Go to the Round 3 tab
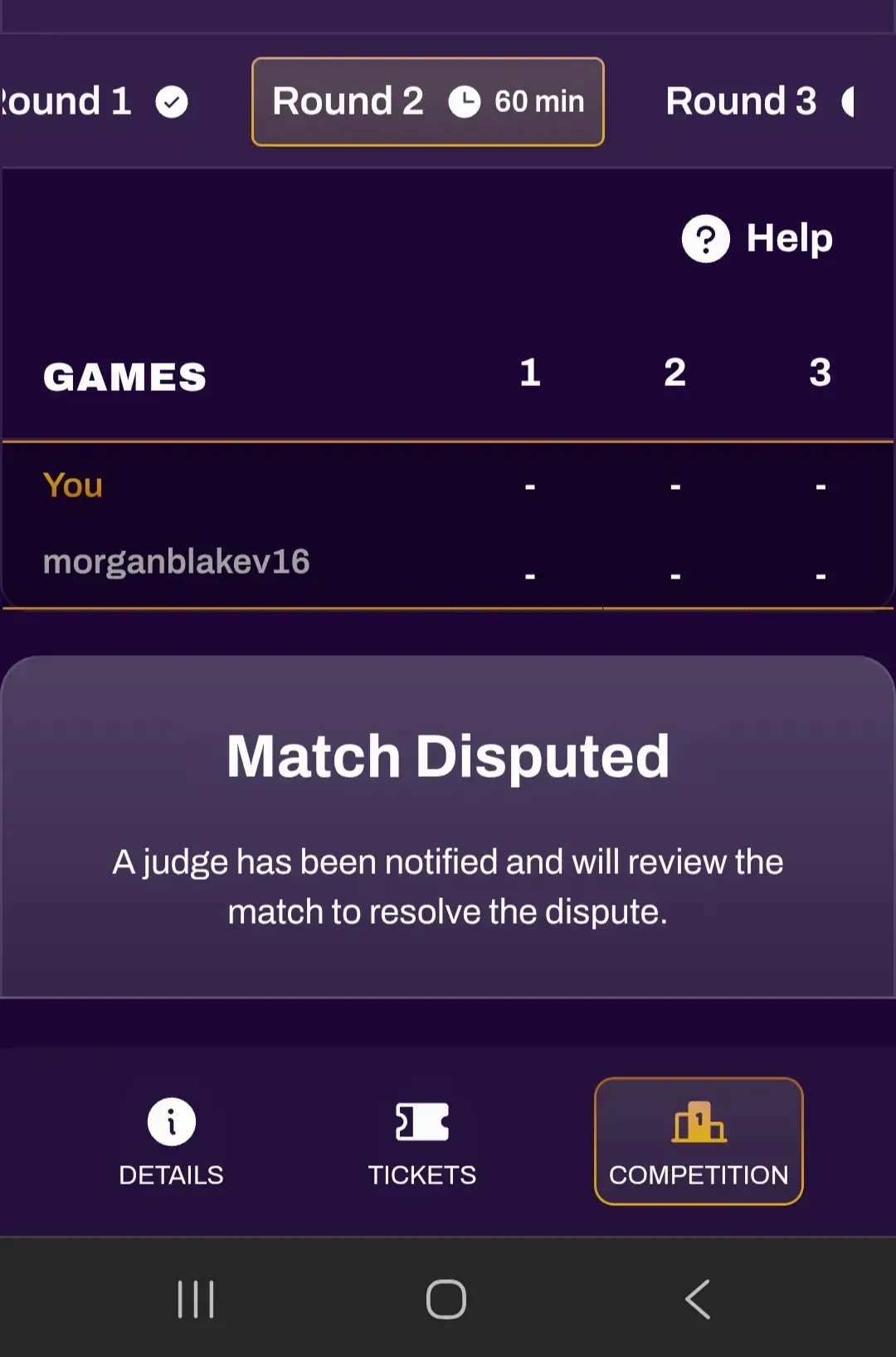The image size is (896, 1357). click(x=757, y=102)
